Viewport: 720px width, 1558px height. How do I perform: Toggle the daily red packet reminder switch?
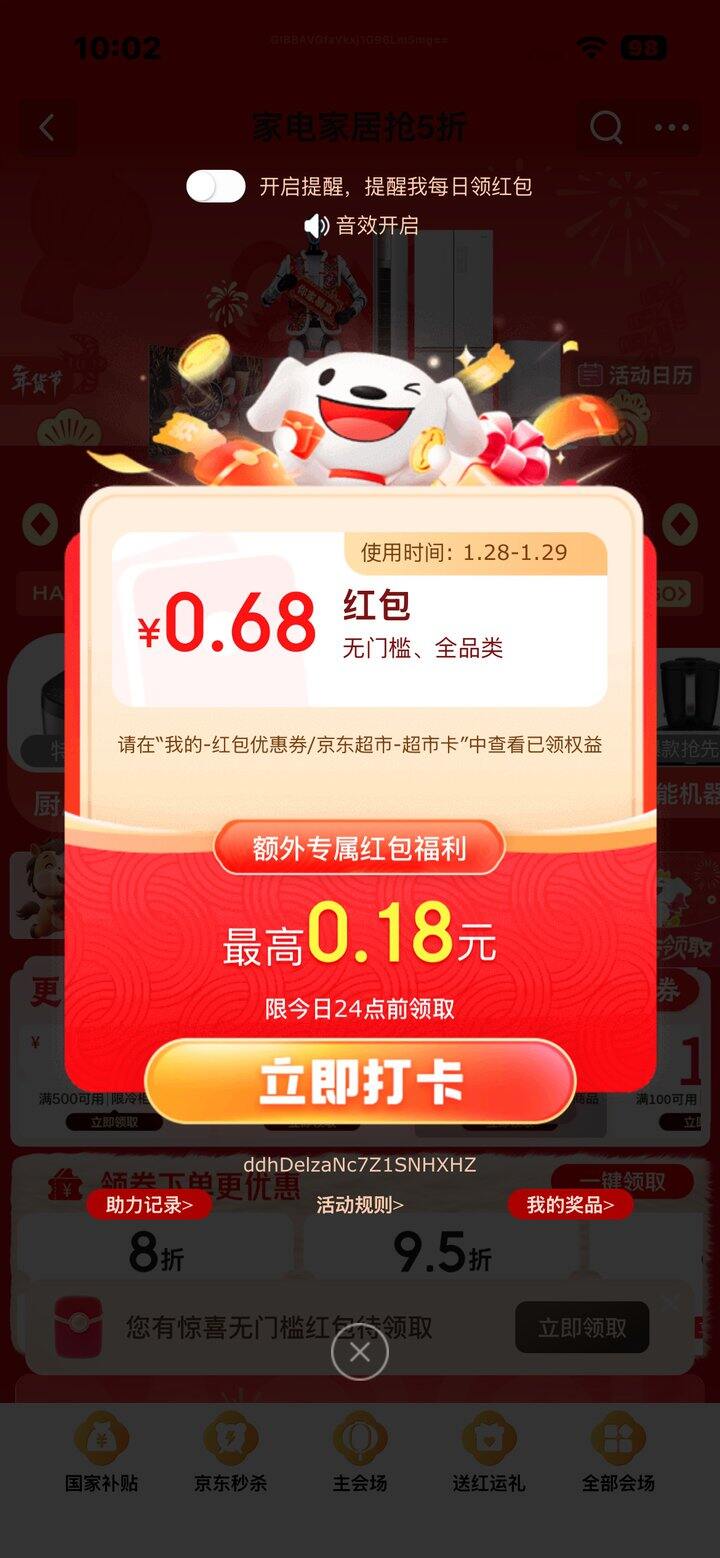216,186
